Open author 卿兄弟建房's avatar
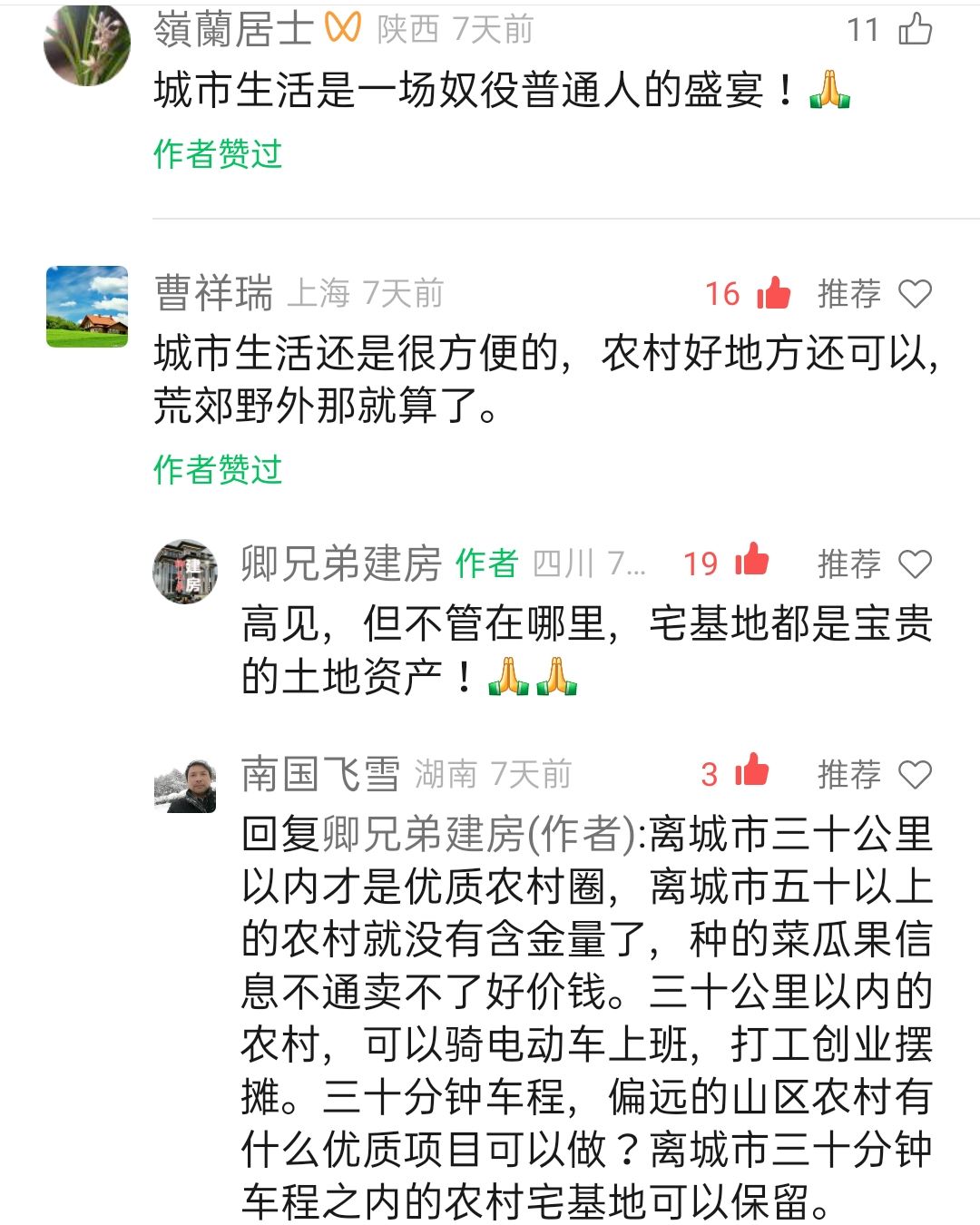The height and width of the screenshot is (1225, 980). coord(185,571)
